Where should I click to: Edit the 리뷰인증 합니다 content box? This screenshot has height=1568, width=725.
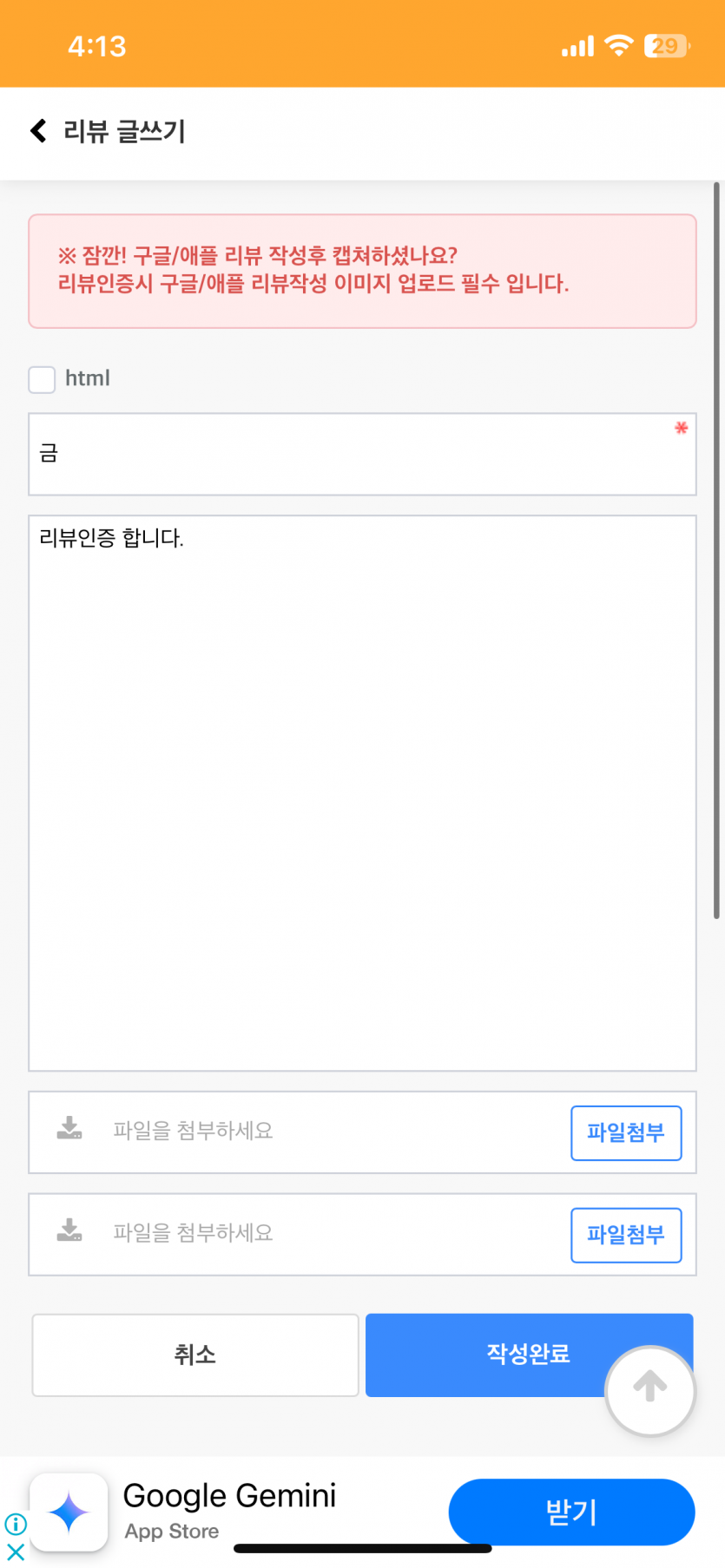click(362, 793)
